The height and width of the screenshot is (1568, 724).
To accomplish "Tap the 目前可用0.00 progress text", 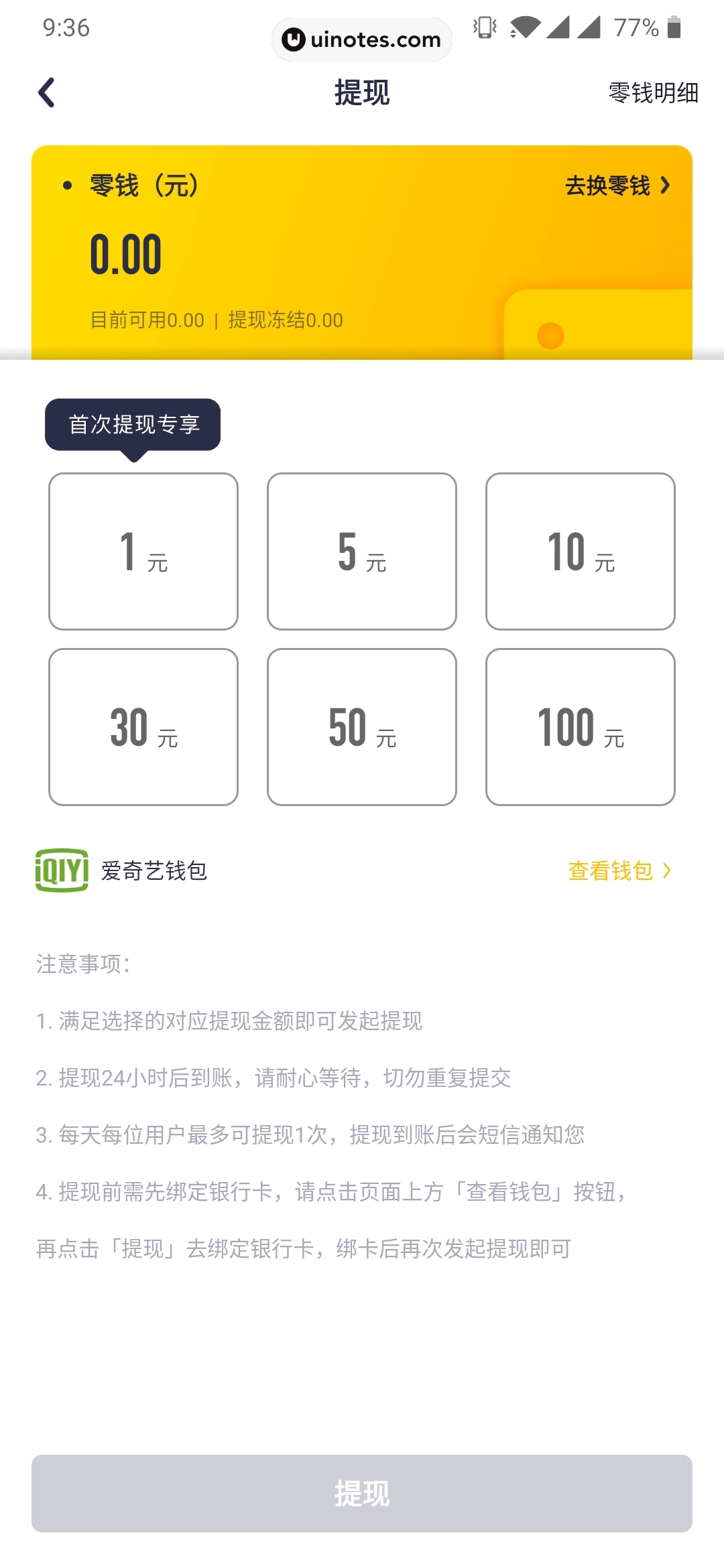I will (147, 320).
